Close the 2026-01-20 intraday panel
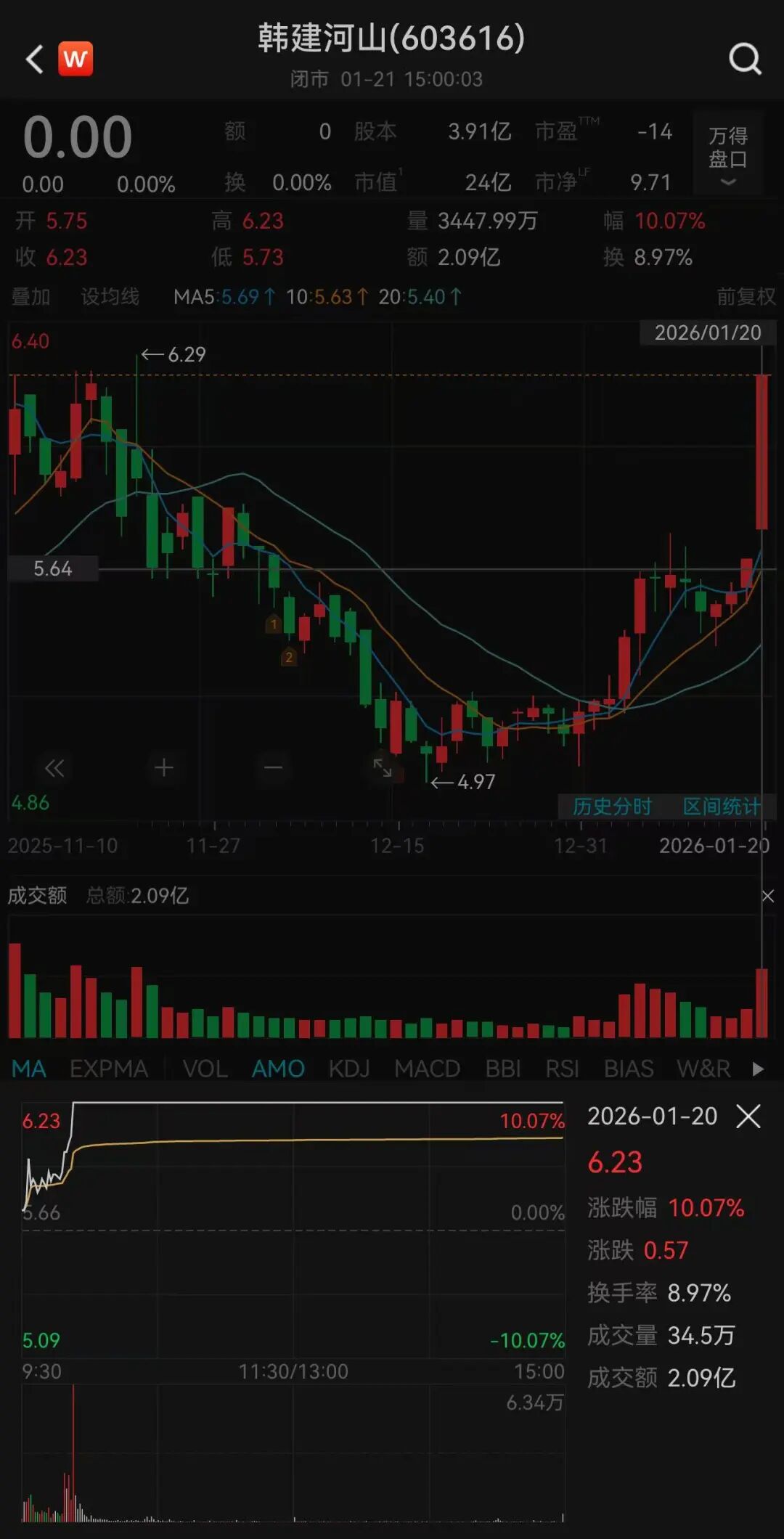Viewport: 784px width, 1539px height. [x=748, y=1116]
